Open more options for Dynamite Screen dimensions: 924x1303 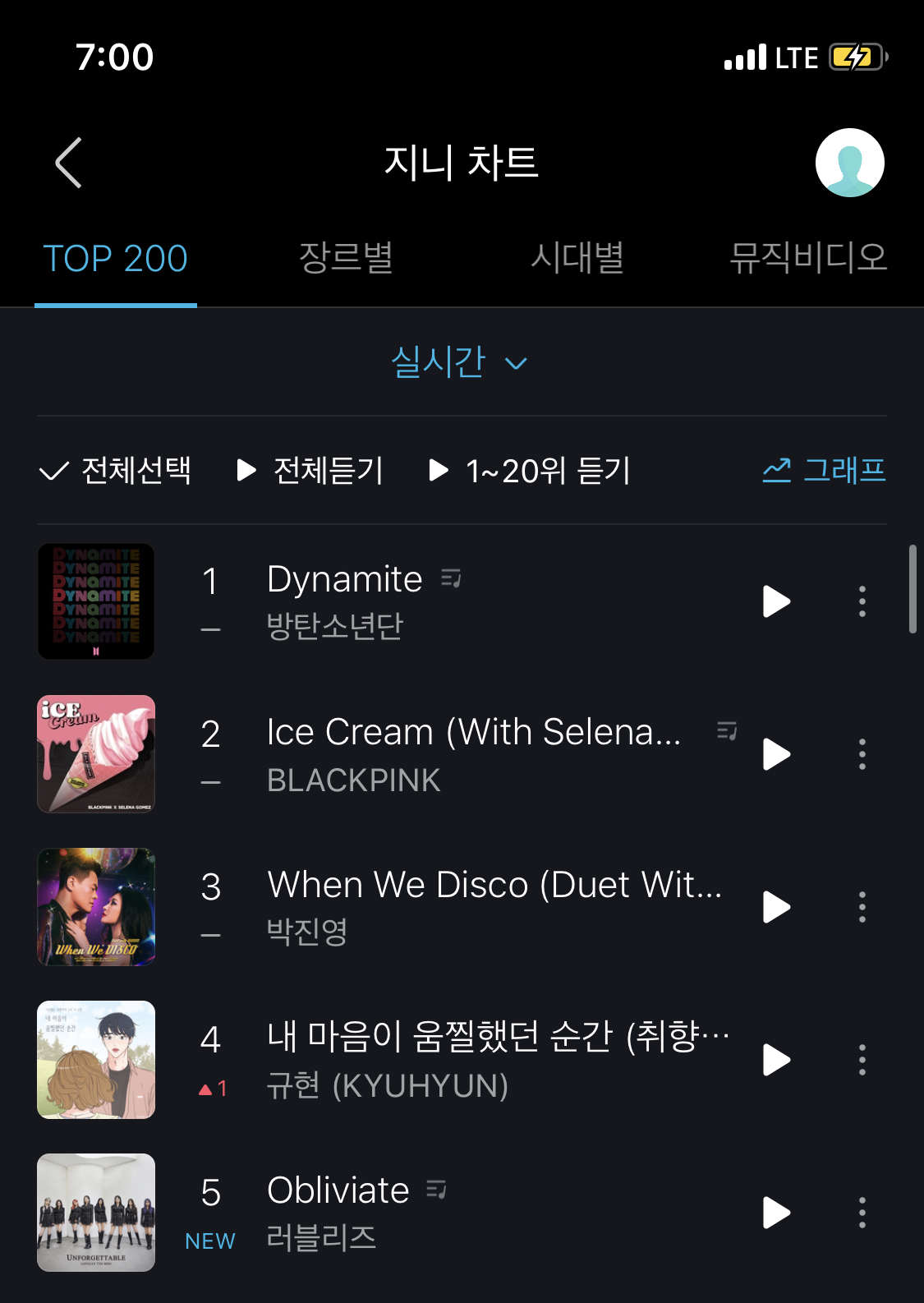862,601
